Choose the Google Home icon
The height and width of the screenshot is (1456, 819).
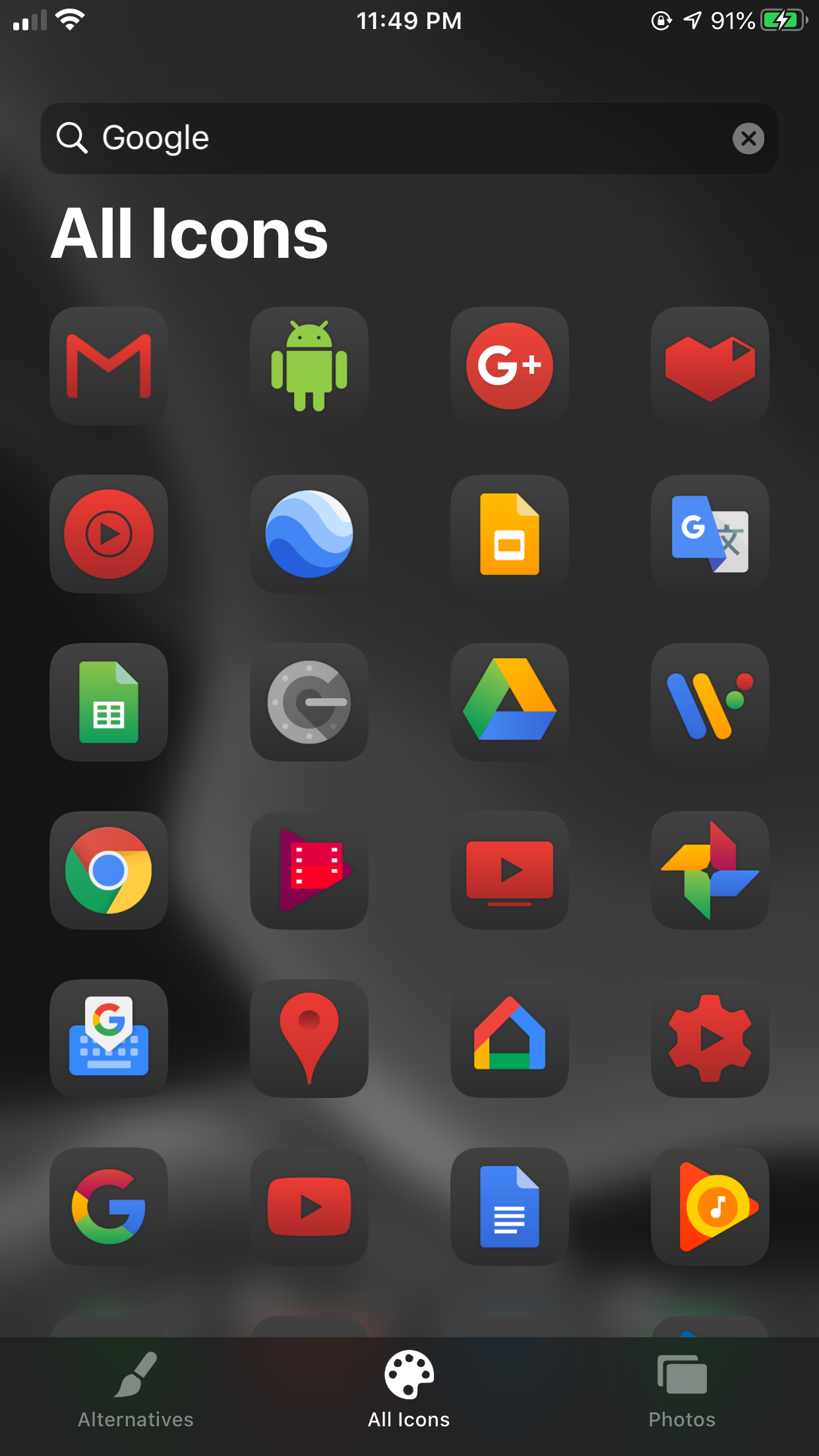(510, 1039)
